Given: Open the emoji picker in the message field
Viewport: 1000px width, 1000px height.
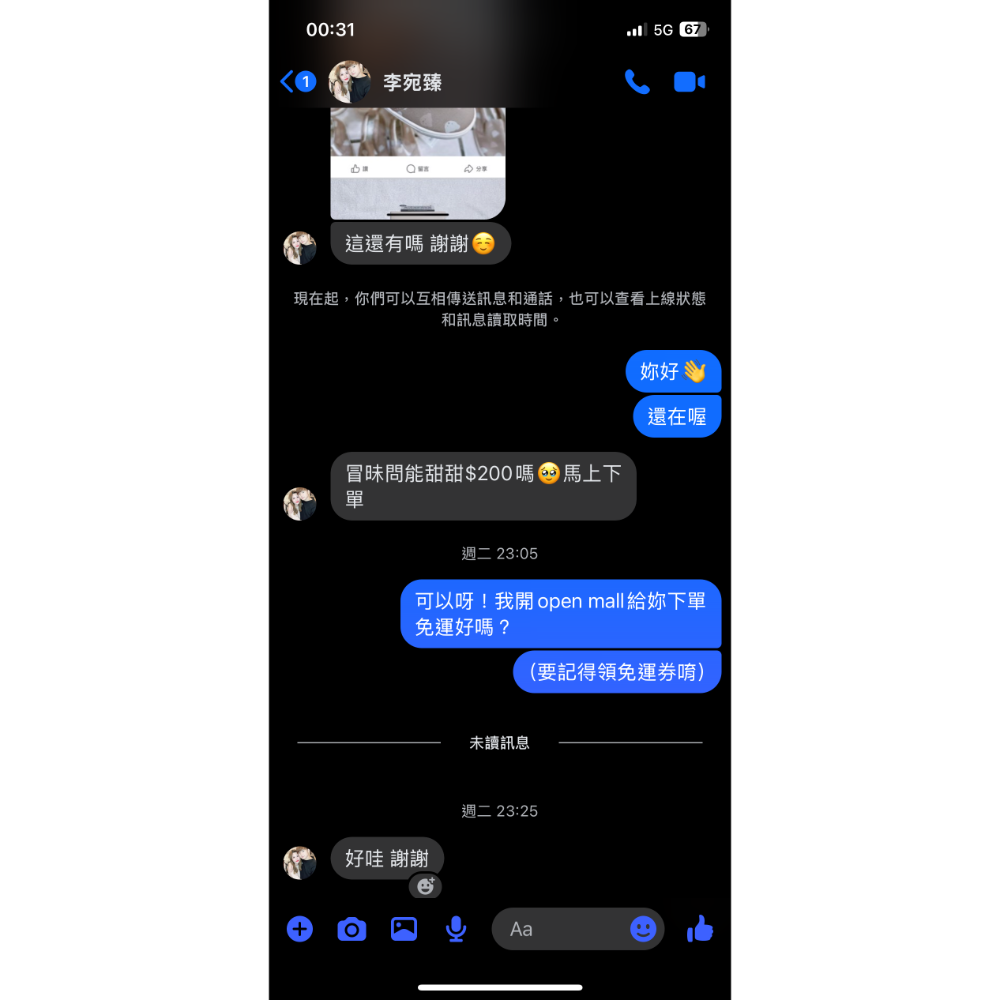Looking at the screenshot, I should click(x=643, y=929).
